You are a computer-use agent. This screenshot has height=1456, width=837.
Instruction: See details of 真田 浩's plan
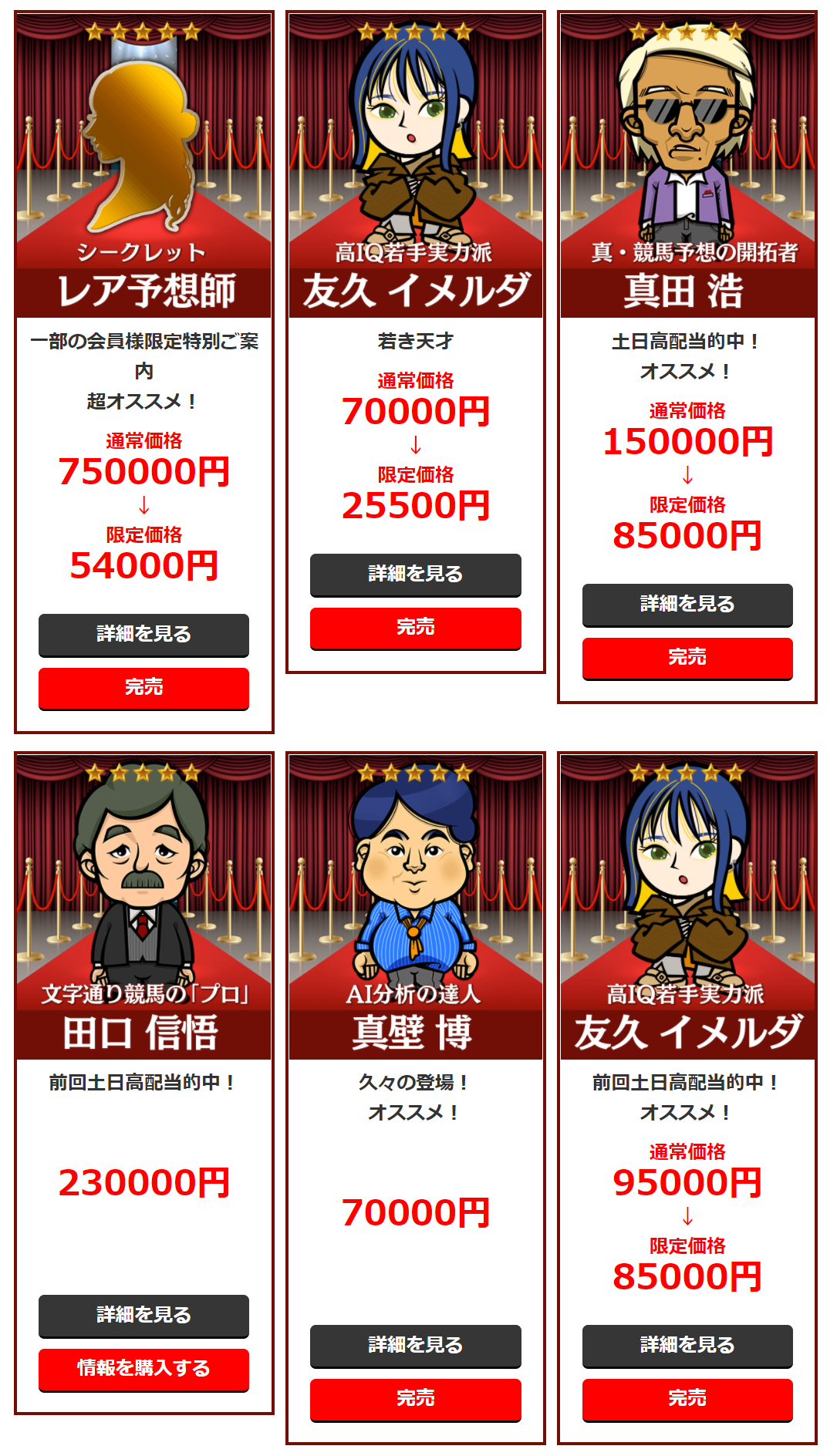click(687, 605)
